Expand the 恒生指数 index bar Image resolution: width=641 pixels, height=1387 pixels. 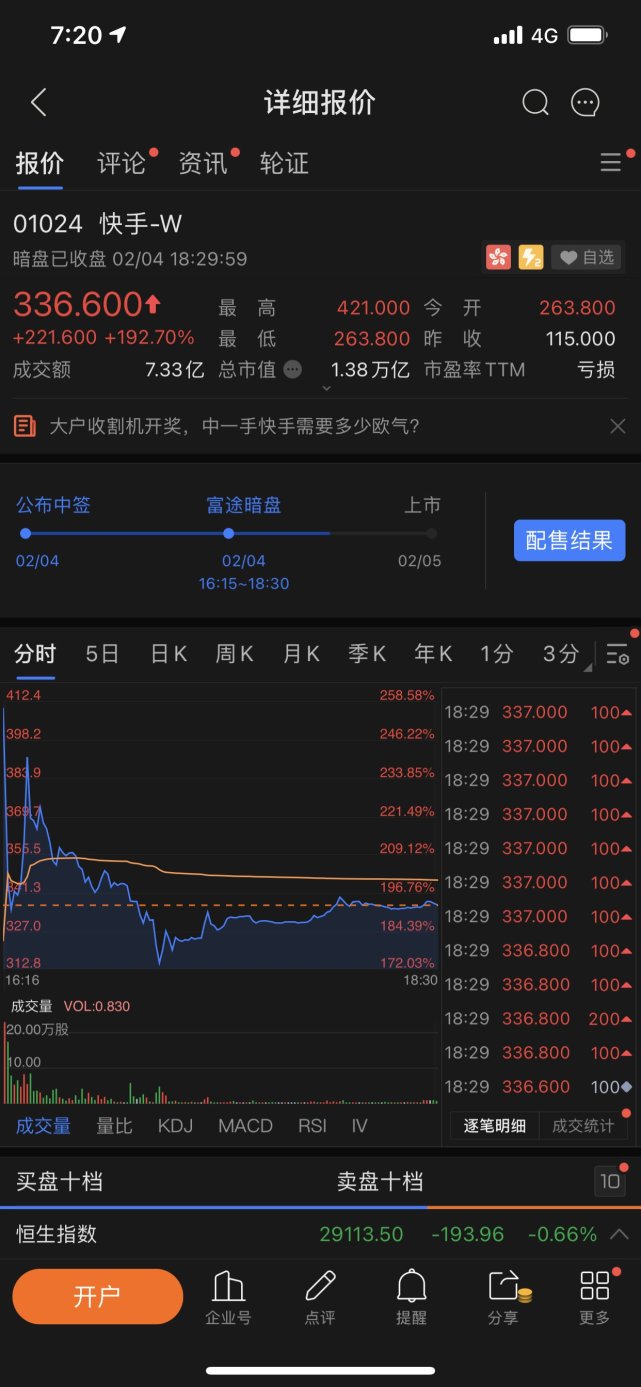[x=619, y=1234]
